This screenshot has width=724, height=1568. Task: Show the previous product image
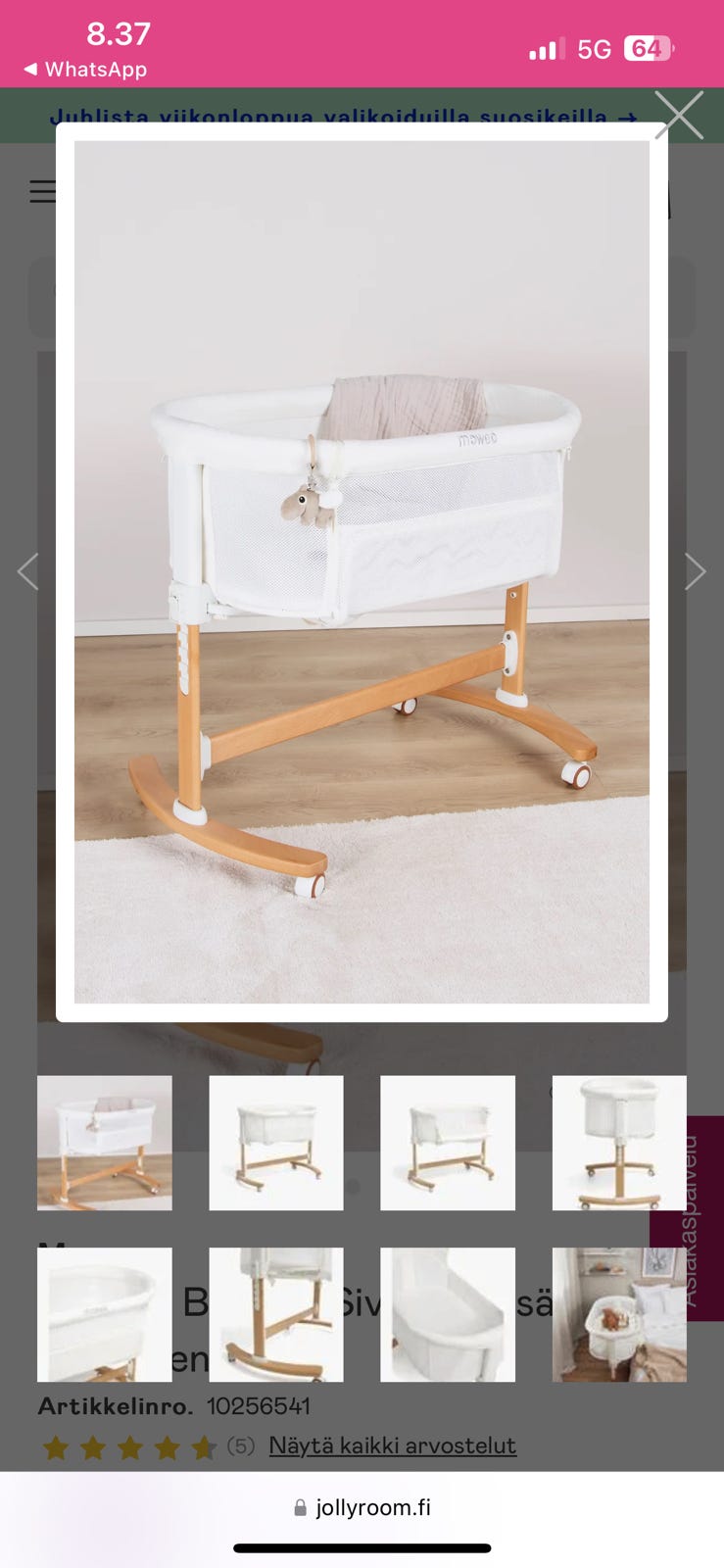pos(28,571)
